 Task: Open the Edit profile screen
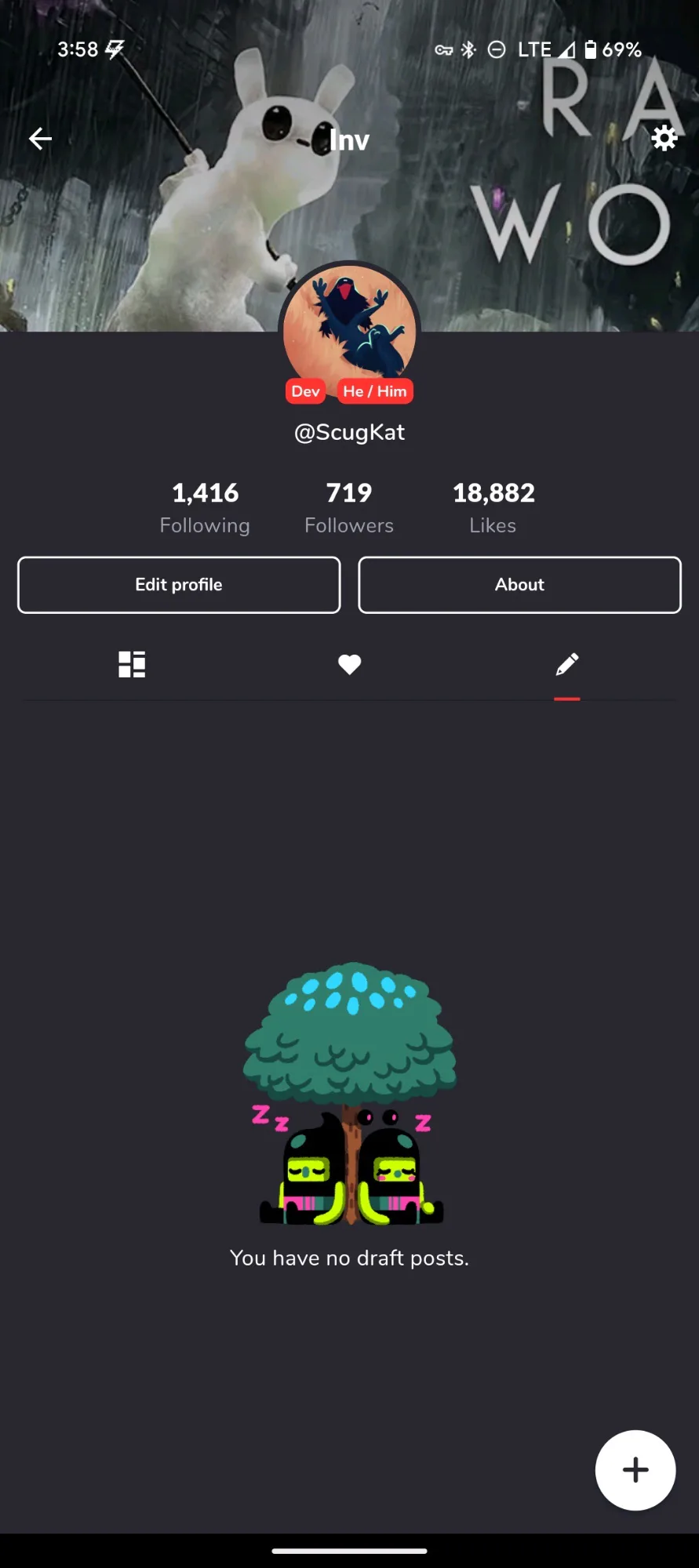(178, 585)
